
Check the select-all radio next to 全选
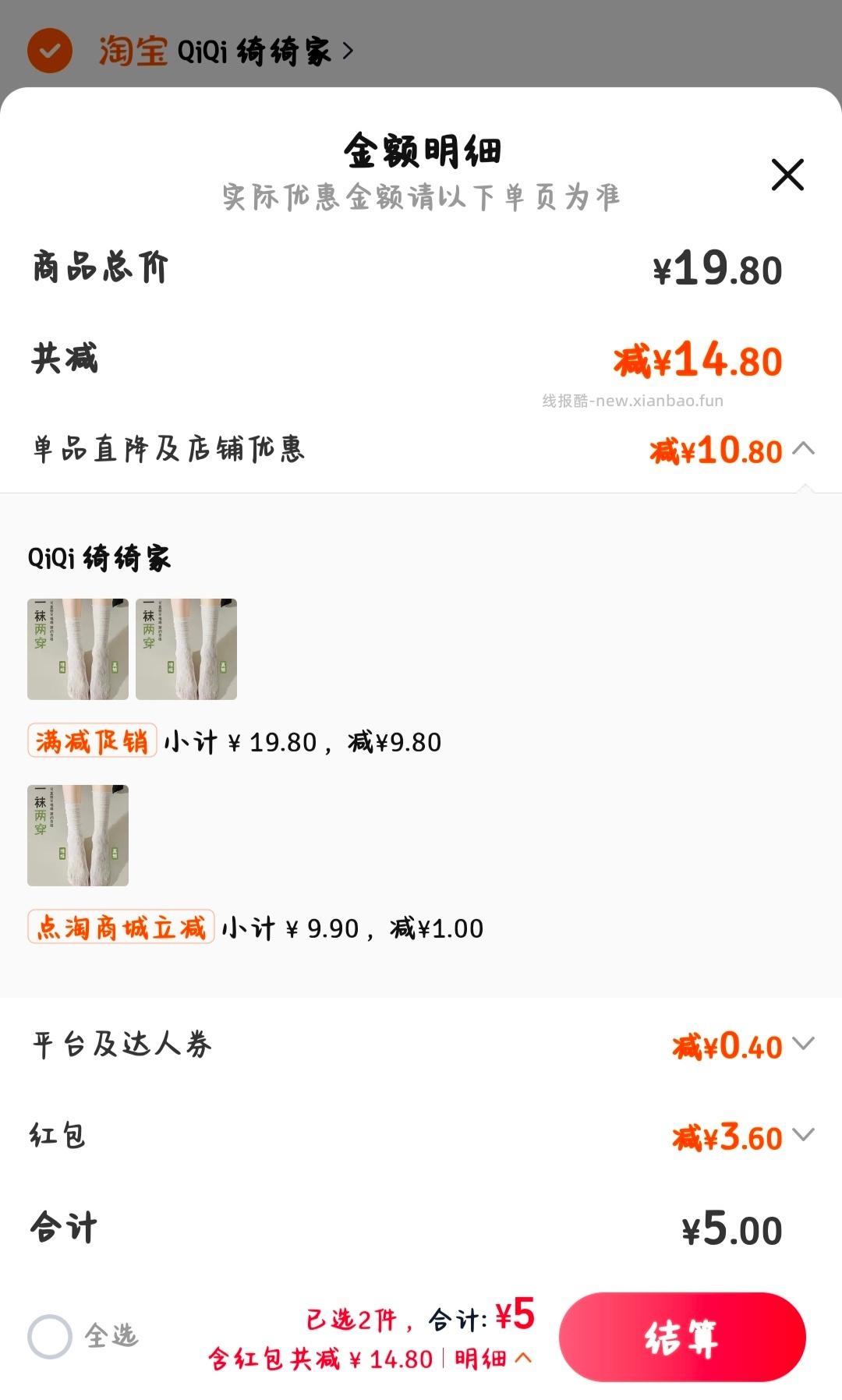click(x=50, y=1335)
